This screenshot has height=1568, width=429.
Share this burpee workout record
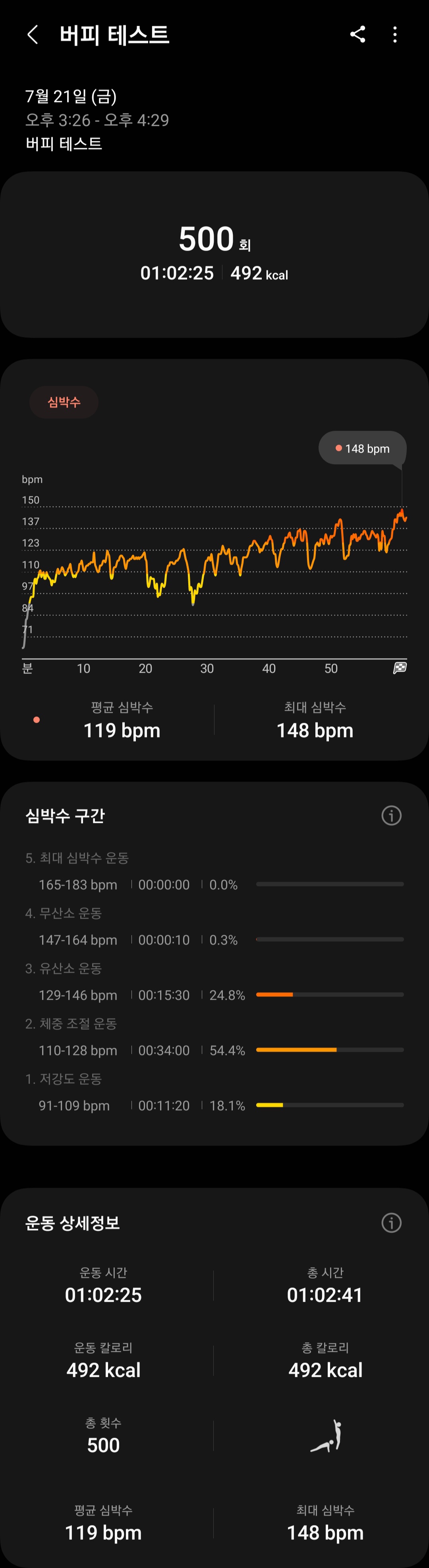coord(358,35)
